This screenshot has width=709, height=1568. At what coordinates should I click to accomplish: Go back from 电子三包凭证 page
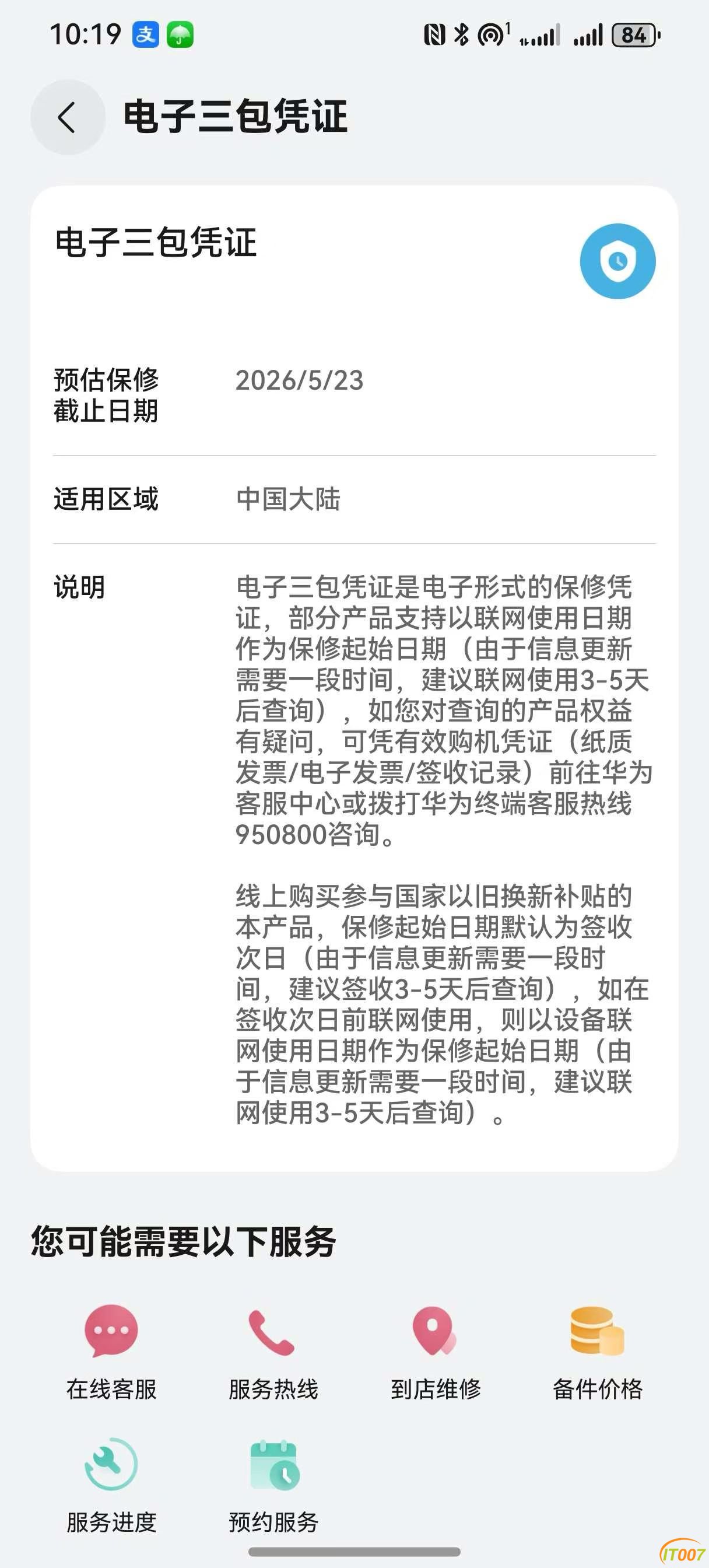tap(68, 117)
